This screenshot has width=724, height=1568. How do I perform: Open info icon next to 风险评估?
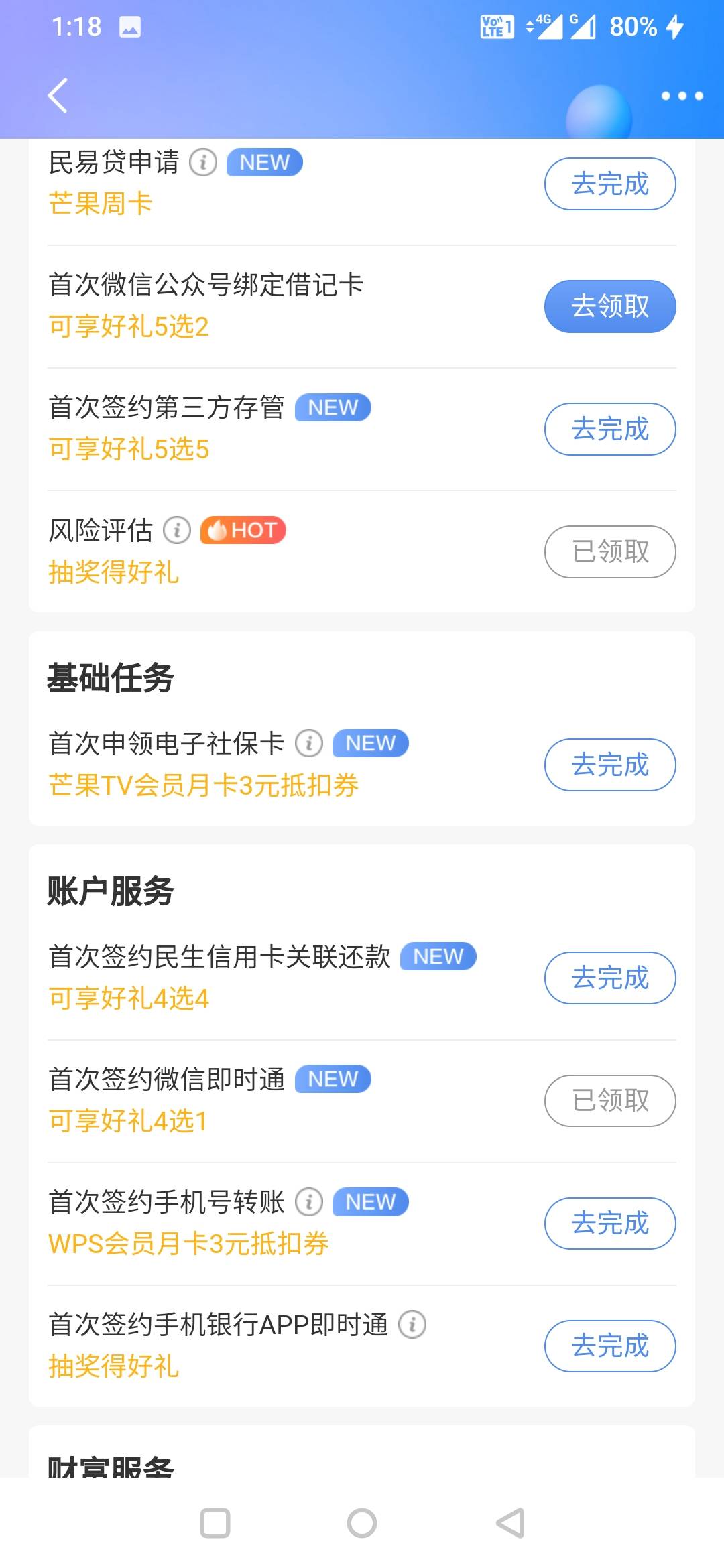point(177,531)
